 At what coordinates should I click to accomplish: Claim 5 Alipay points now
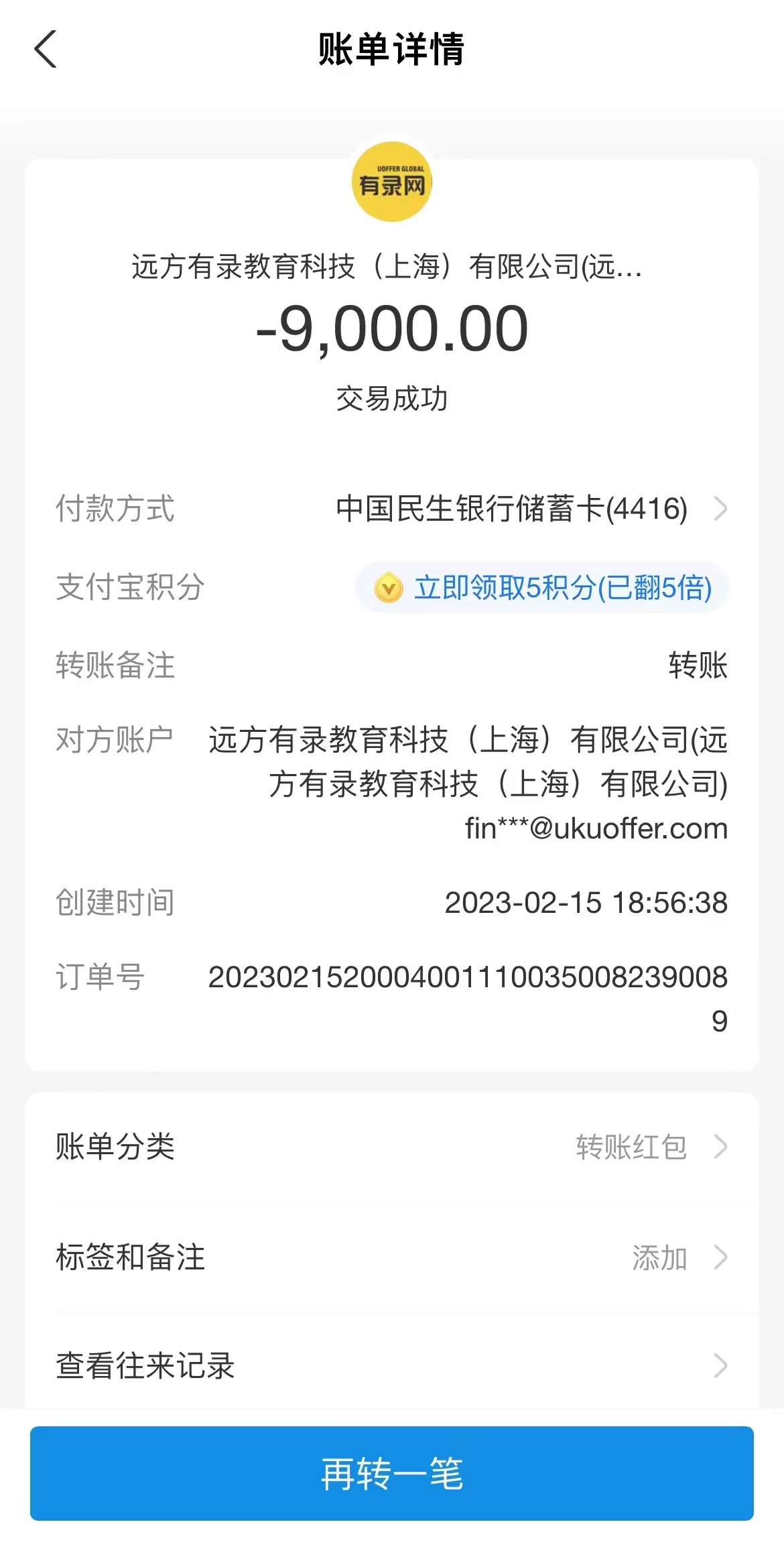[543, 588]
